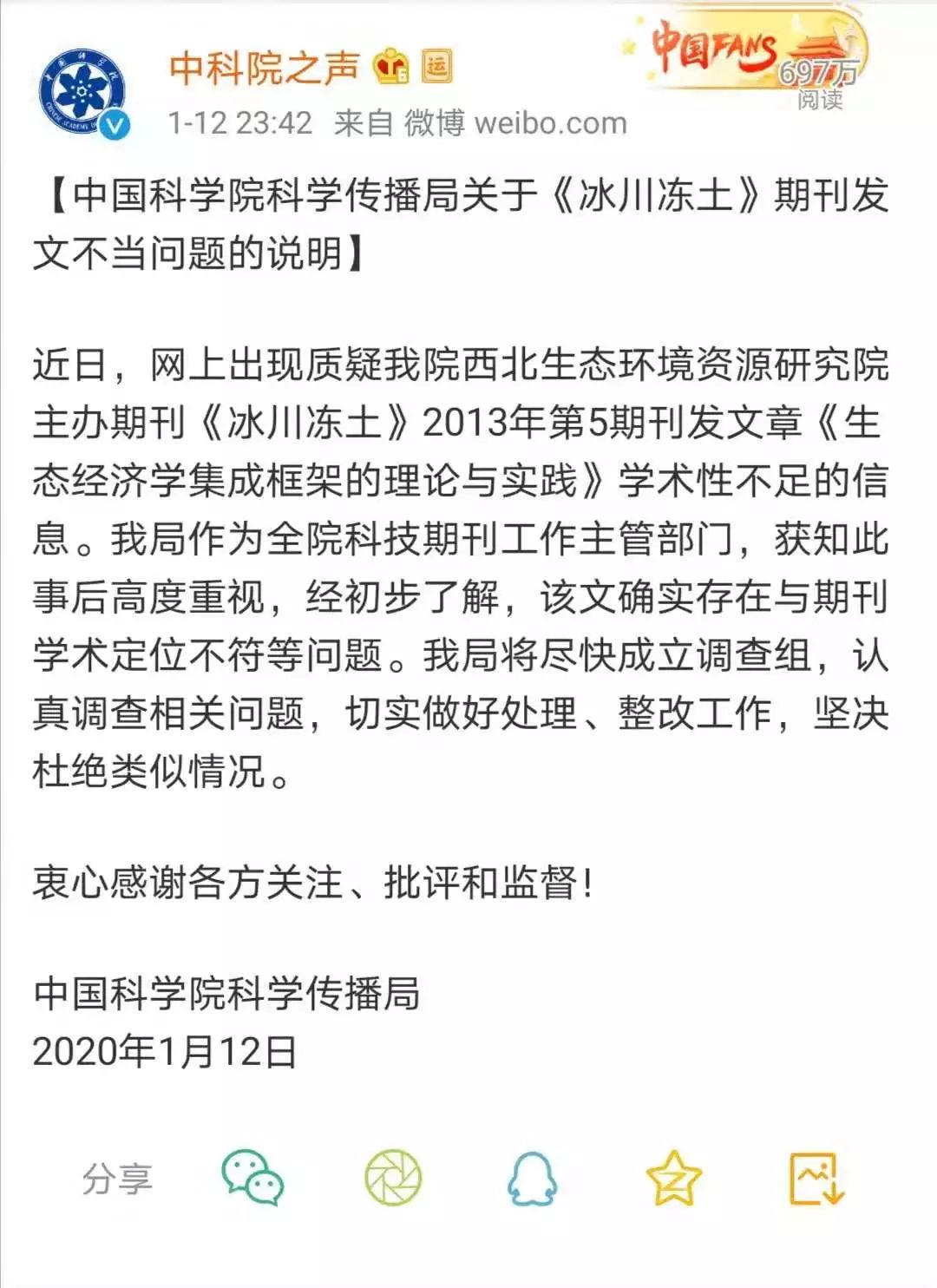Share the post to WeChat
The width and height of the screenshot is (937, 1288).
click(x=252, y=1178)
